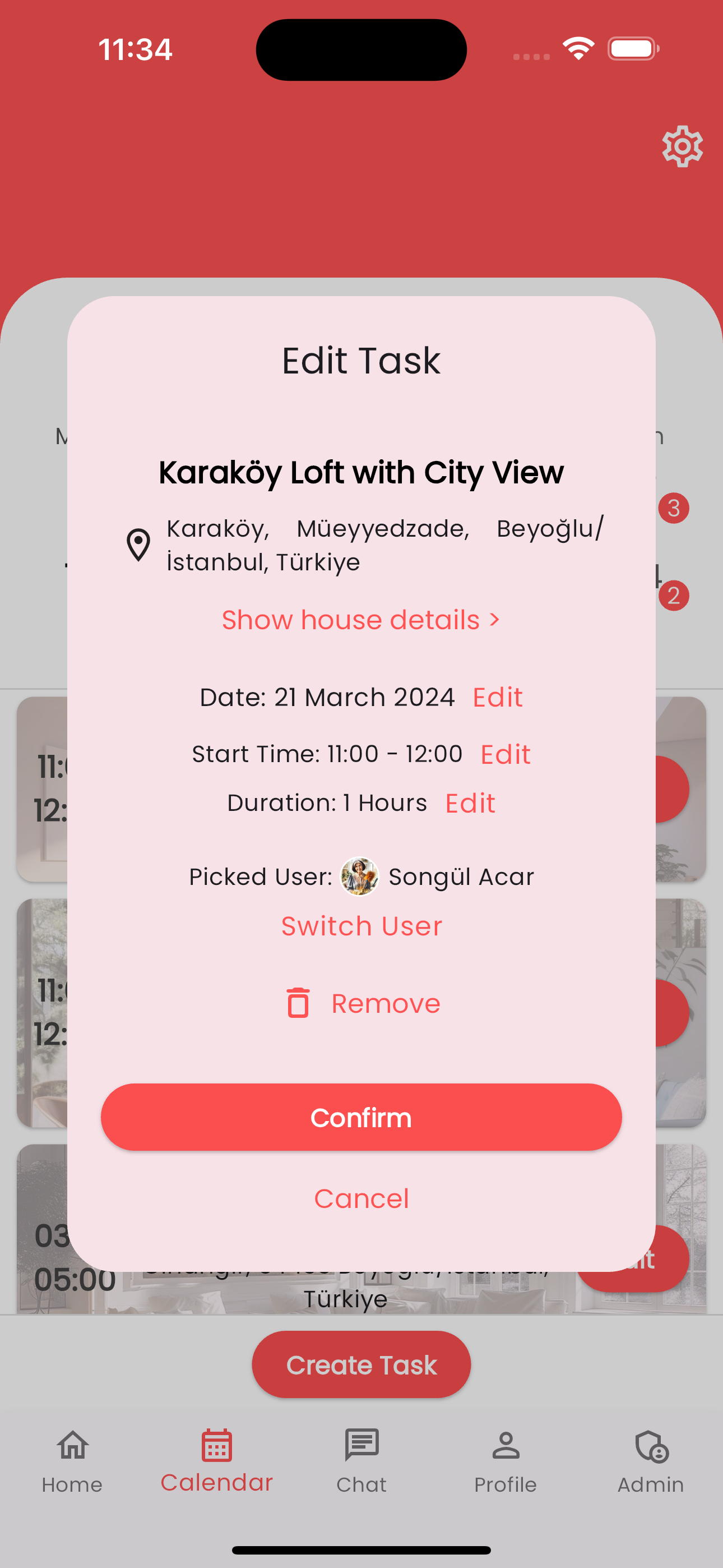Show house details for Karaköy Loft

pyautogui.click(x=361, y=620)
